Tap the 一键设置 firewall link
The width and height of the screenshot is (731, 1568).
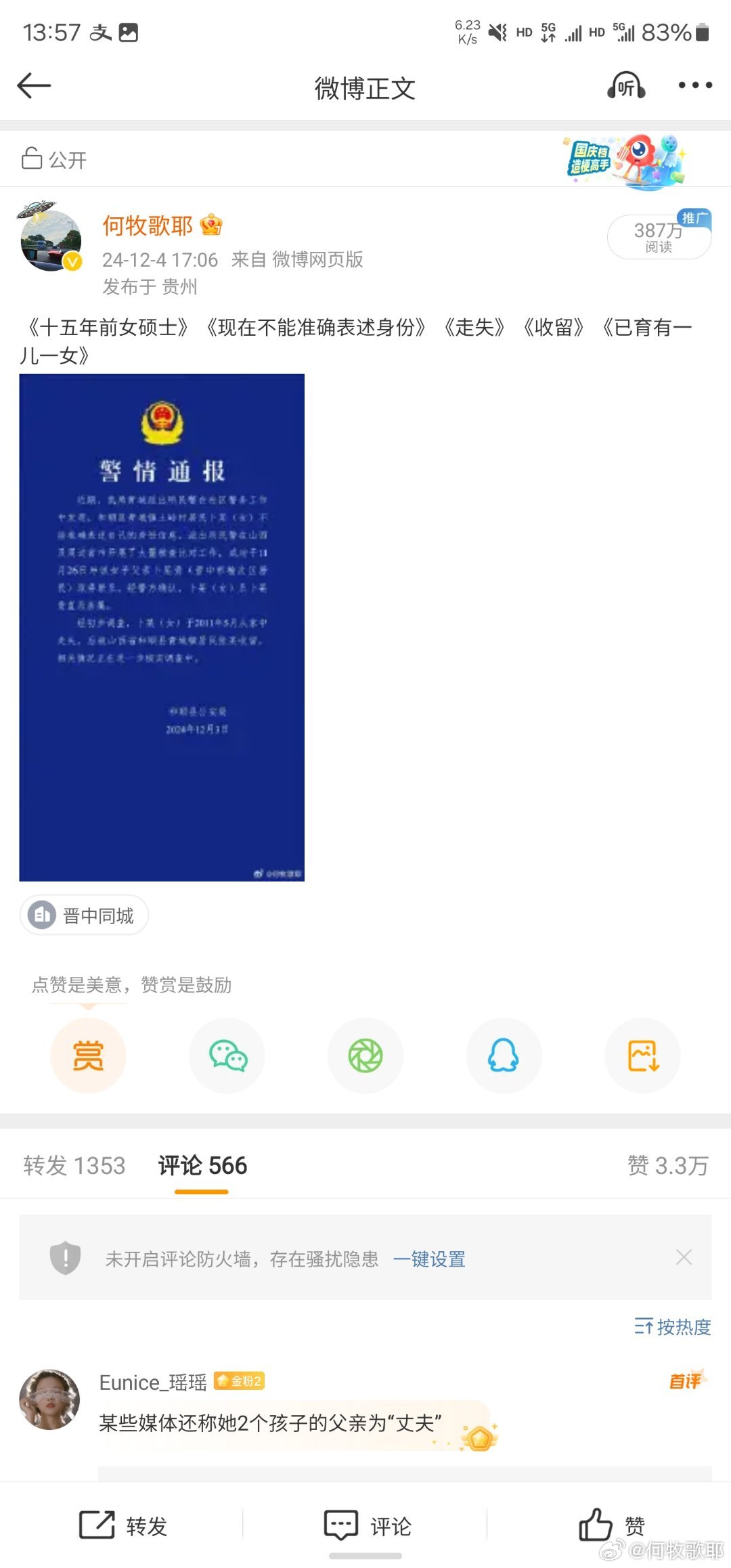(429, 1259)
